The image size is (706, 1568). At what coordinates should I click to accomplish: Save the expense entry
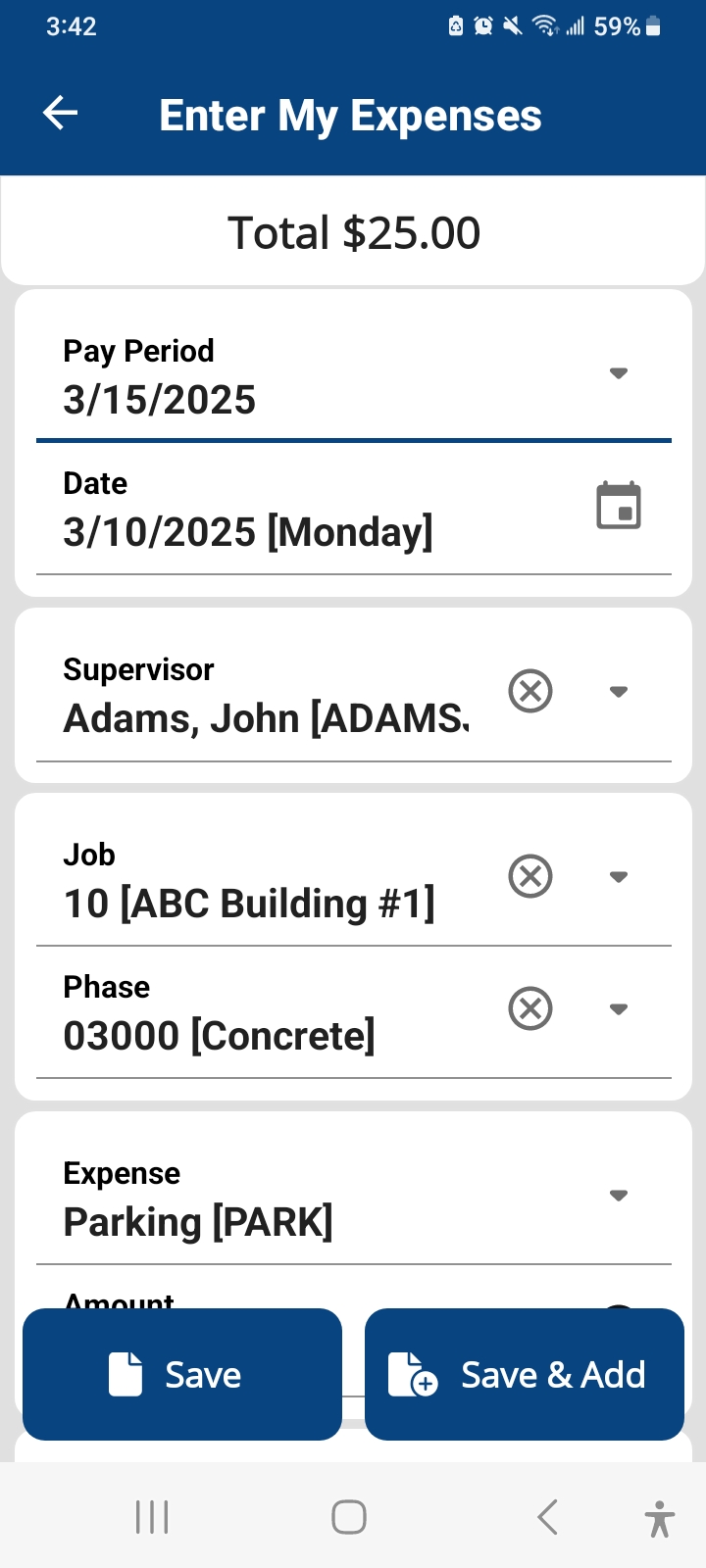tap(182, 1374)
